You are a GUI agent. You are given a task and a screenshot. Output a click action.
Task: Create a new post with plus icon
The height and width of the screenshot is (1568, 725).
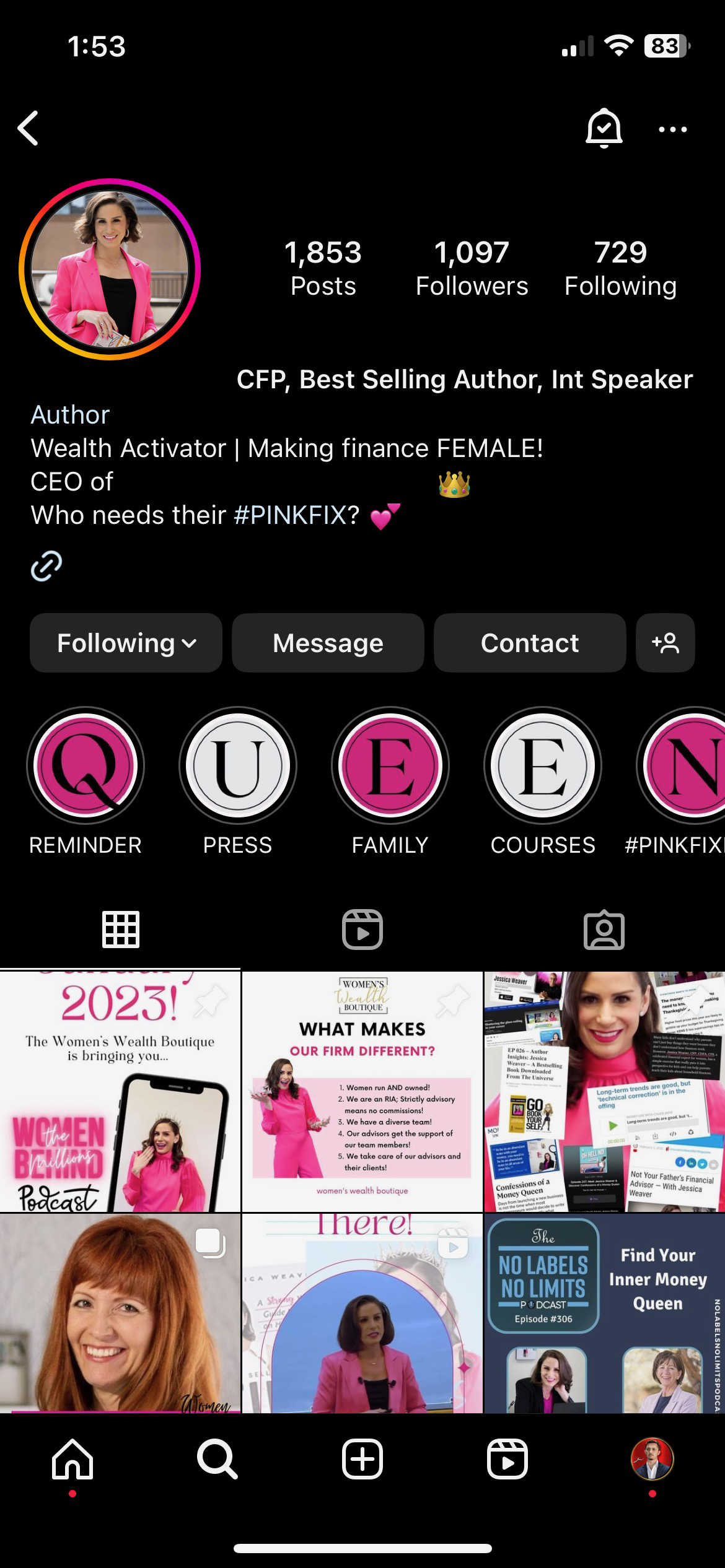click(362, 1459)
